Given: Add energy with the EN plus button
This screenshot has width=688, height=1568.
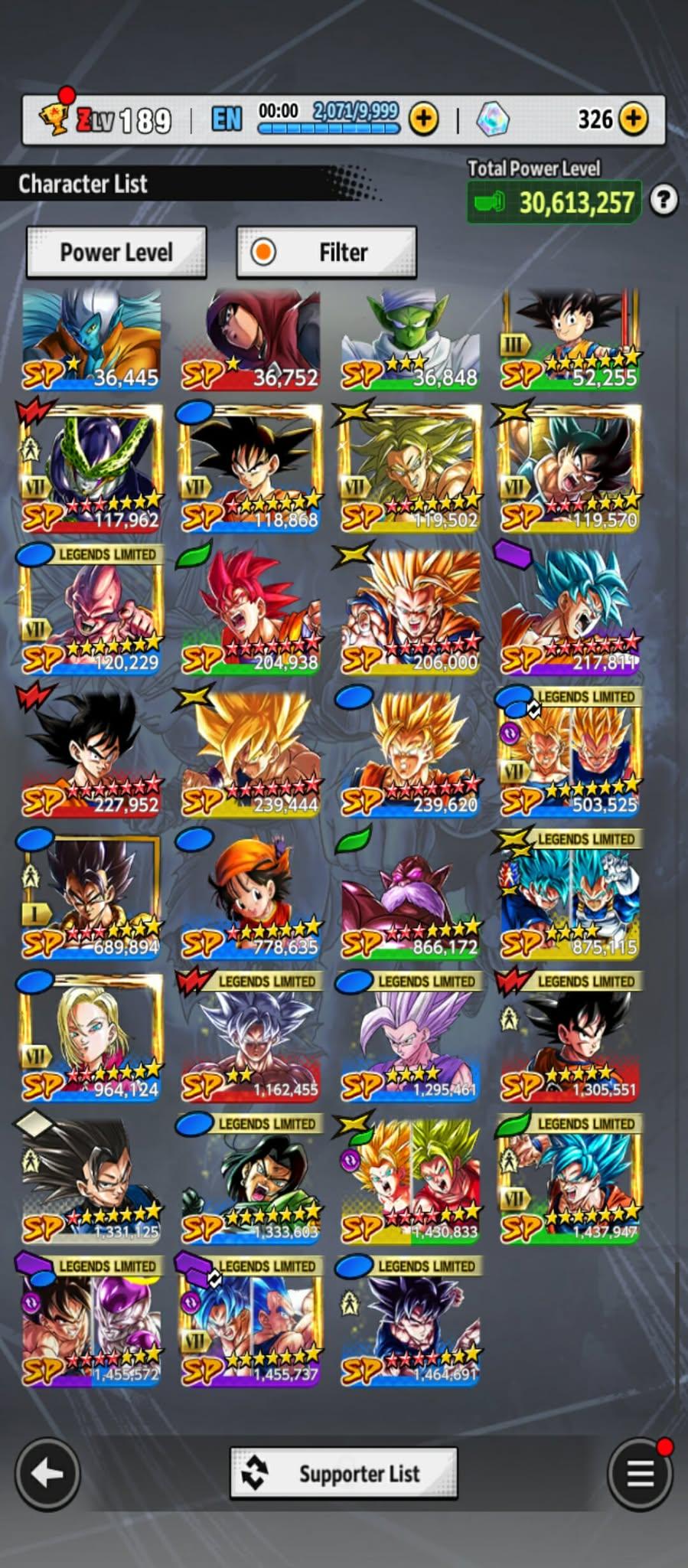Looking at the screenshot, I should 423,119.
